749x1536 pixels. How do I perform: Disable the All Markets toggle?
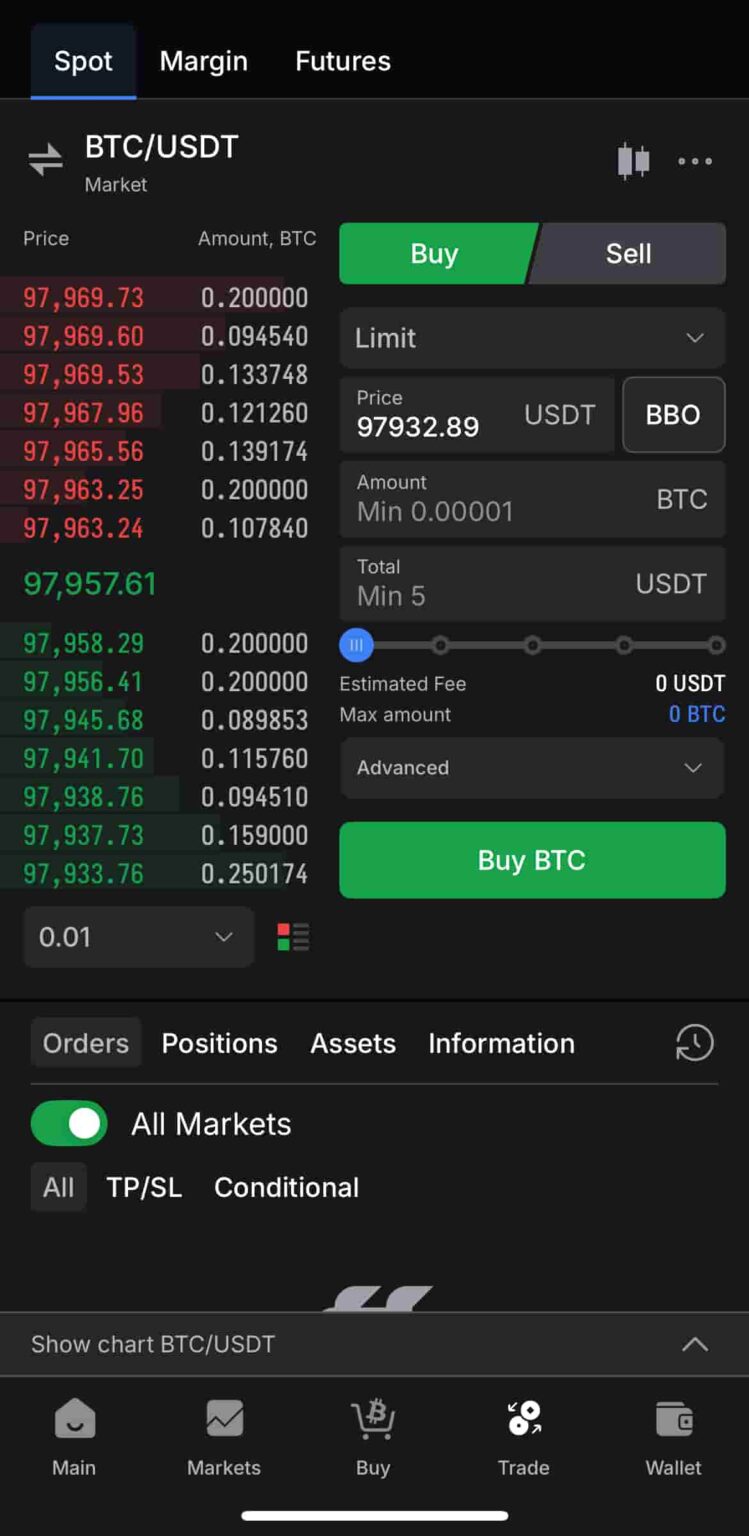69,1124
